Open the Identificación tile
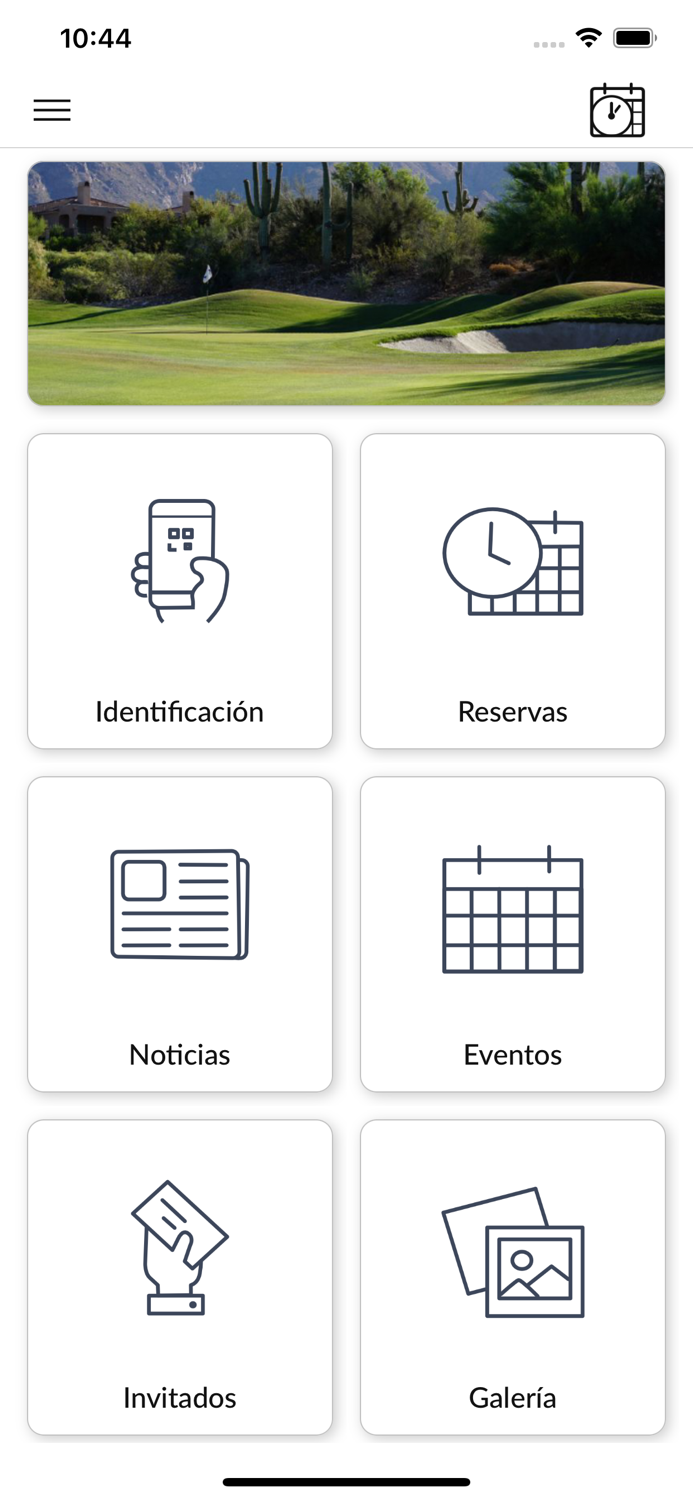The image size is (693, 1500). 180,591
